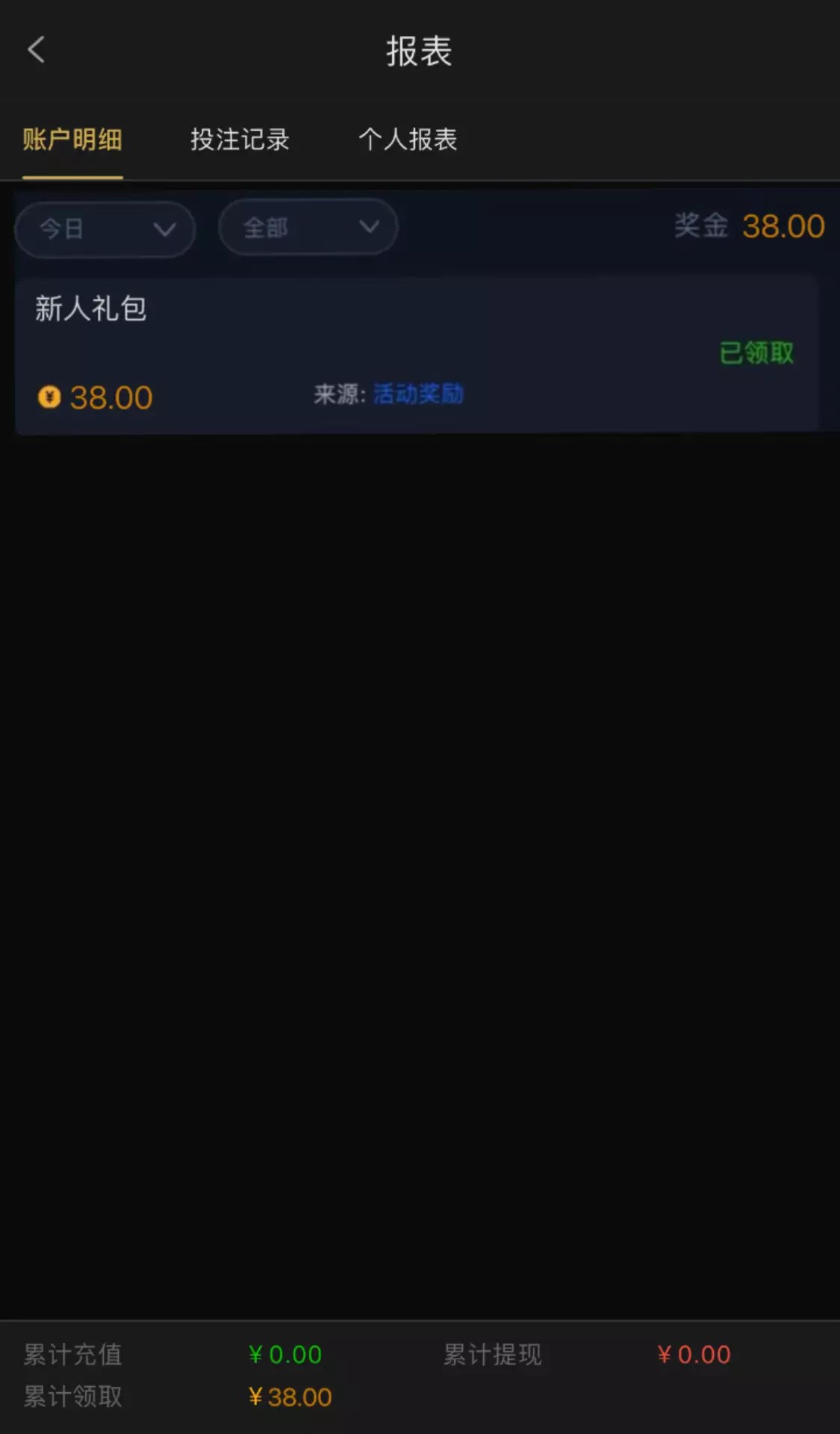
Task: Click the back arrow to leave 报表
Action: [x=35, y=51]
